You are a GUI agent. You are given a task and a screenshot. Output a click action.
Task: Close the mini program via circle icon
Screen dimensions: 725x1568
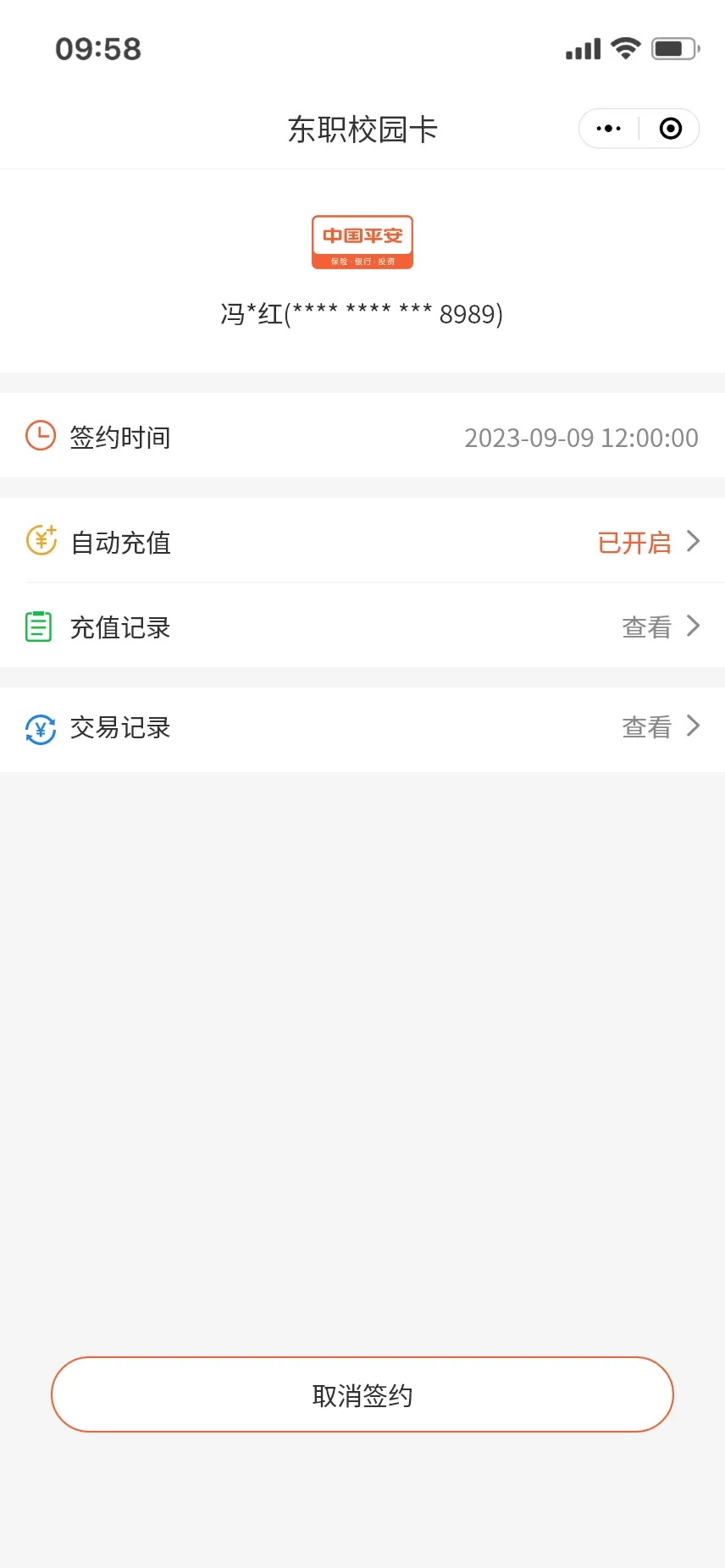670,129
